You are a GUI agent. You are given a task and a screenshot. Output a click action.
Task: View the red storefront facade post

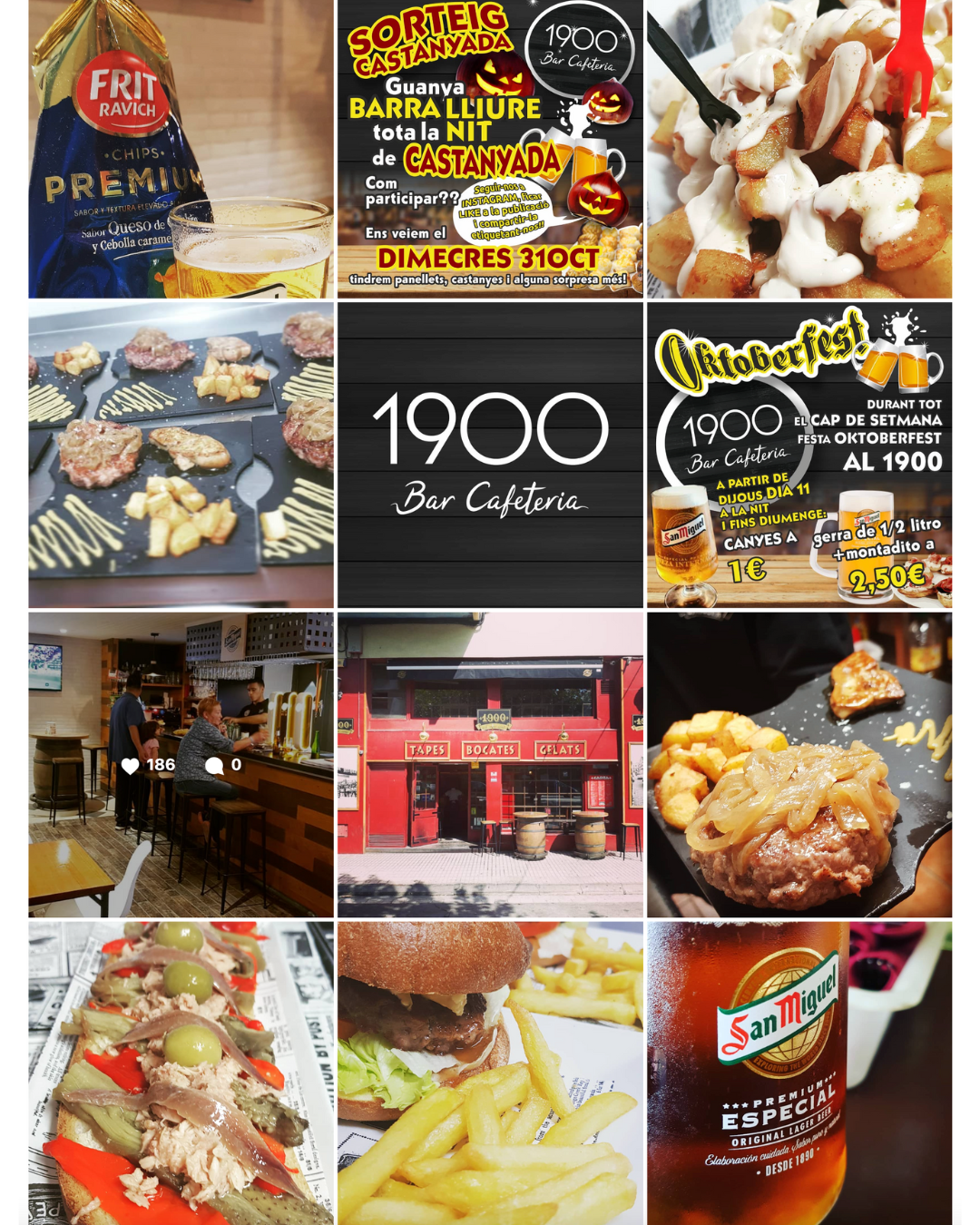[490, 764]
